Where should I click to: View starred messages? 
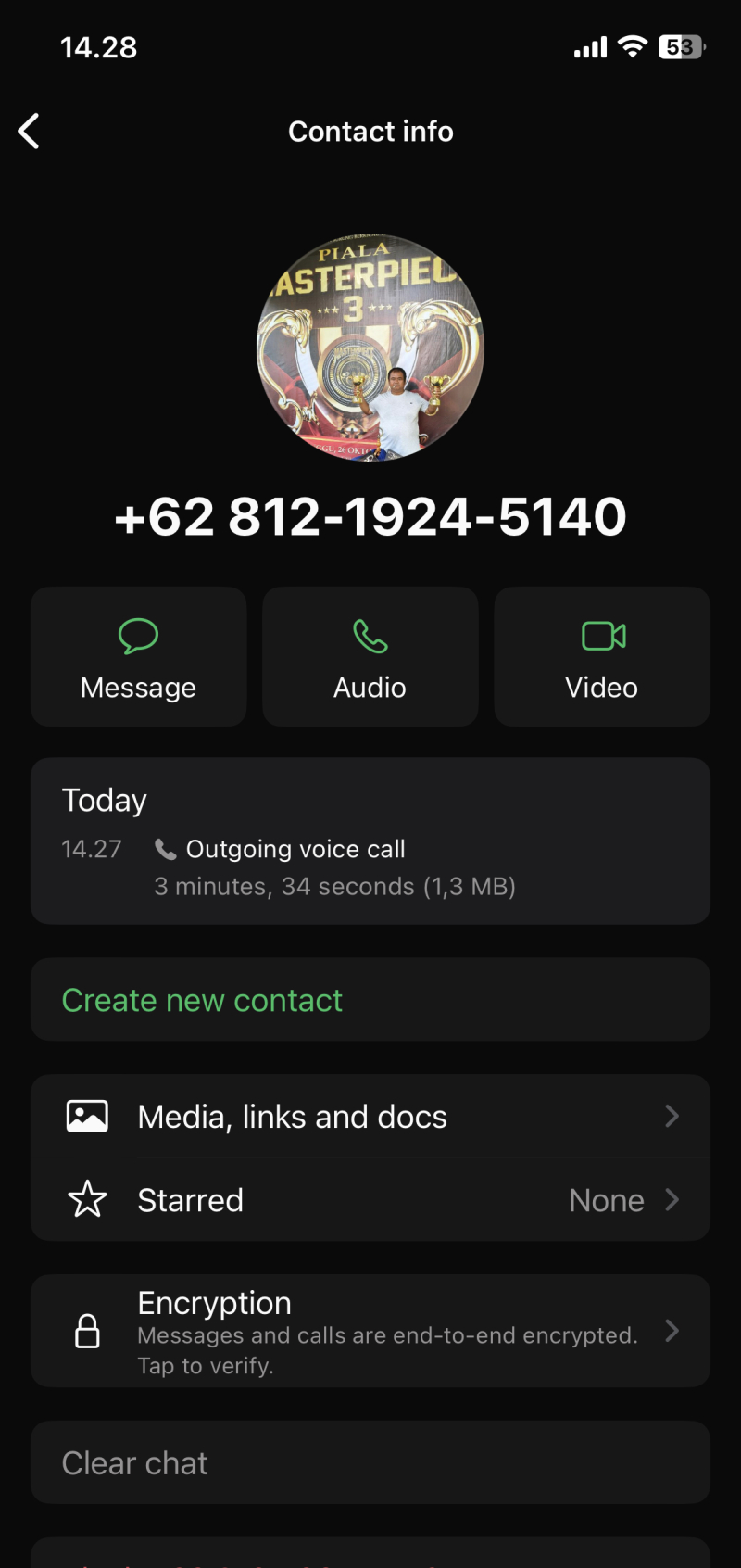pos(370,1200)
